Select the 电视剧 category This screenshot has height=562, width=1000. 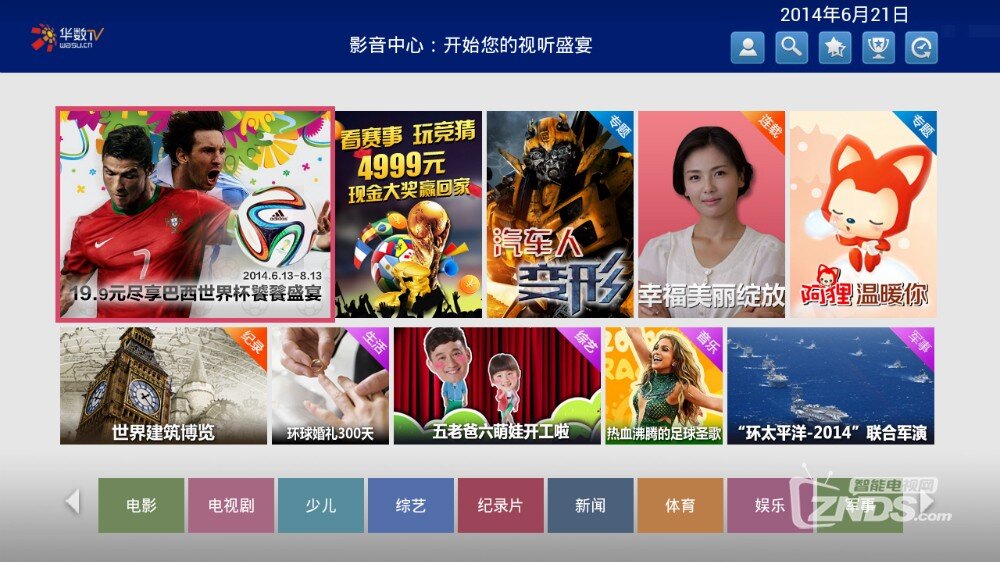click(230, 505)
